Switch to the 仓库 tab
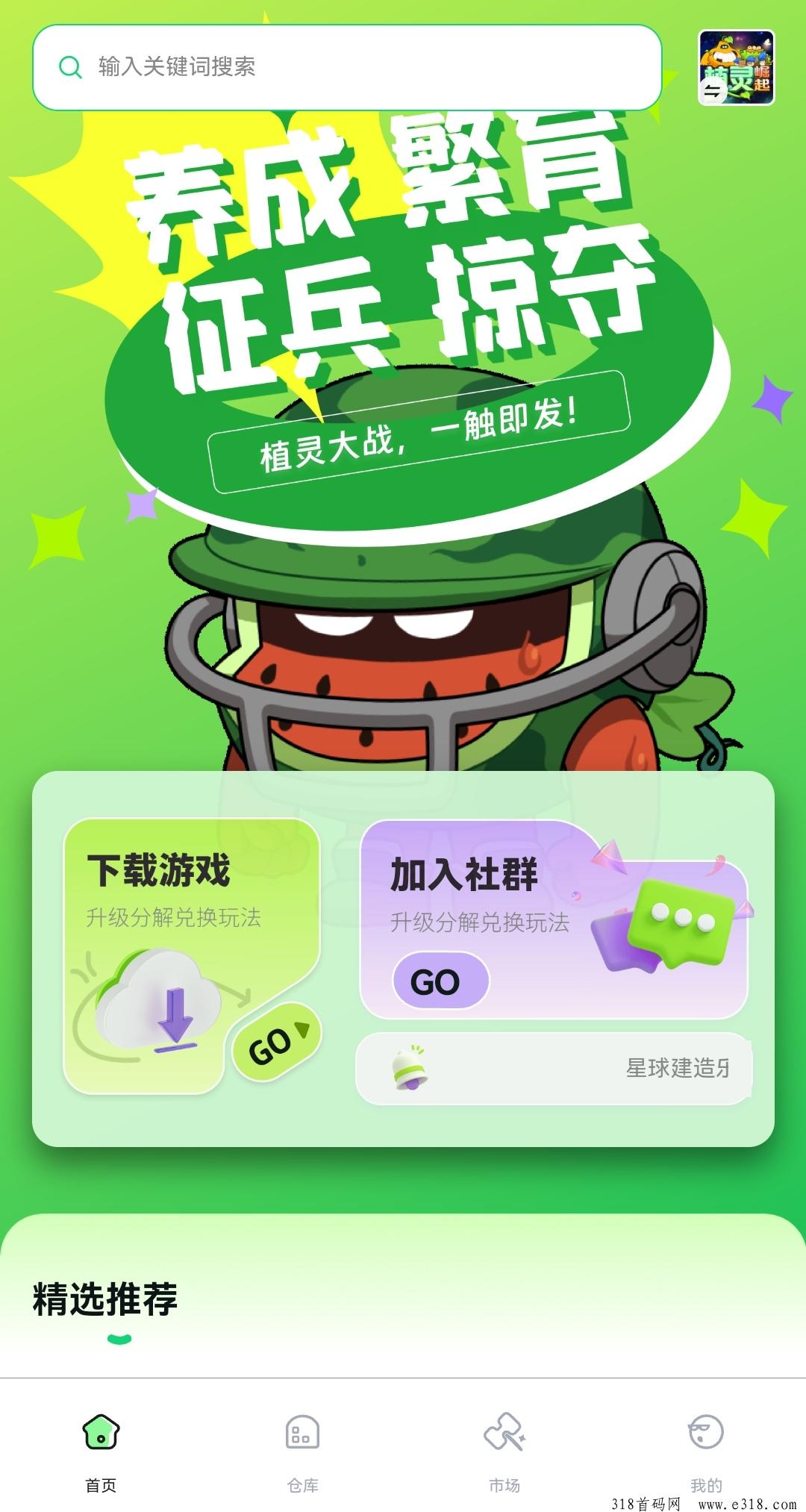The image size is (806, 1512). coord(302,1452)
